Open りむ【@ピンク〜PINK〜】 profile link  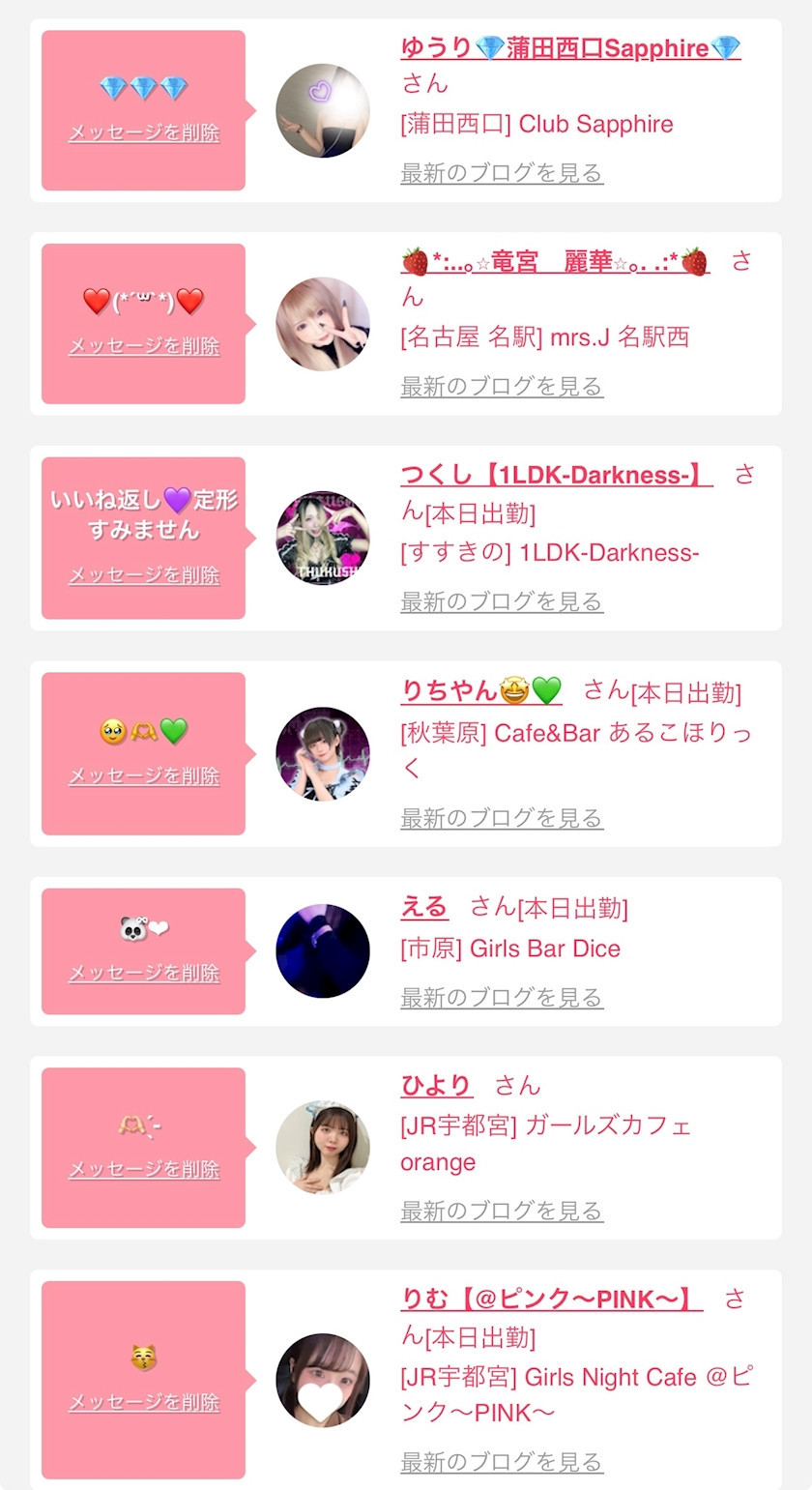click(551, 1299)
